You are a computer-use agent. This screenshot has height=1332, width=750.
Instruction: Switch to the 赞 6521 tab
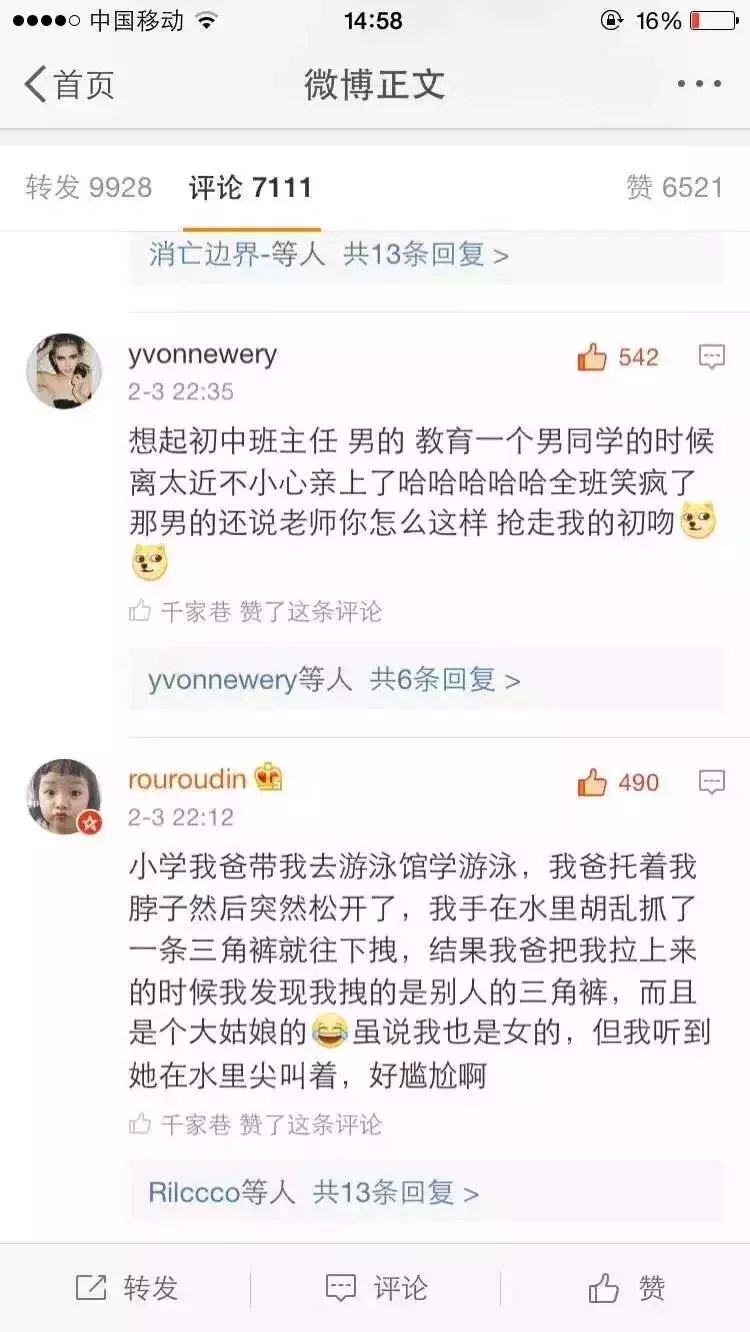[x=674, y=187]
